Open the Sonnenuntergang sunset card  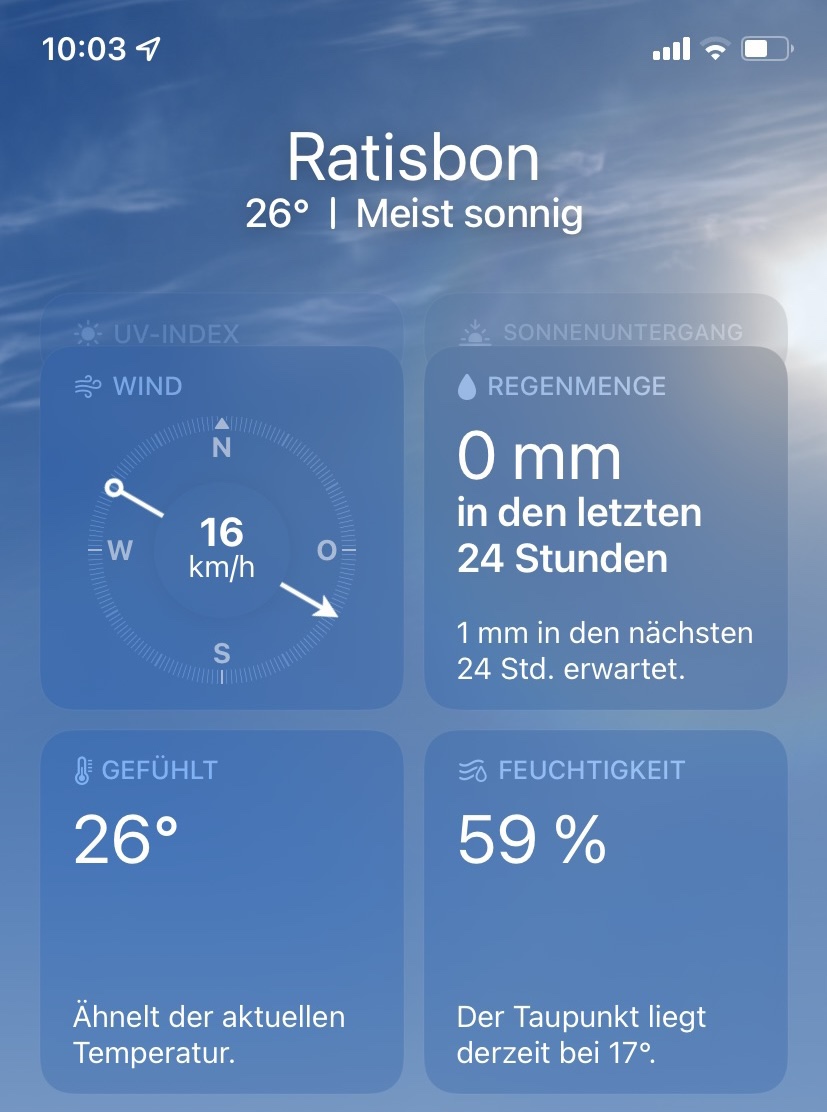point(606,323)
